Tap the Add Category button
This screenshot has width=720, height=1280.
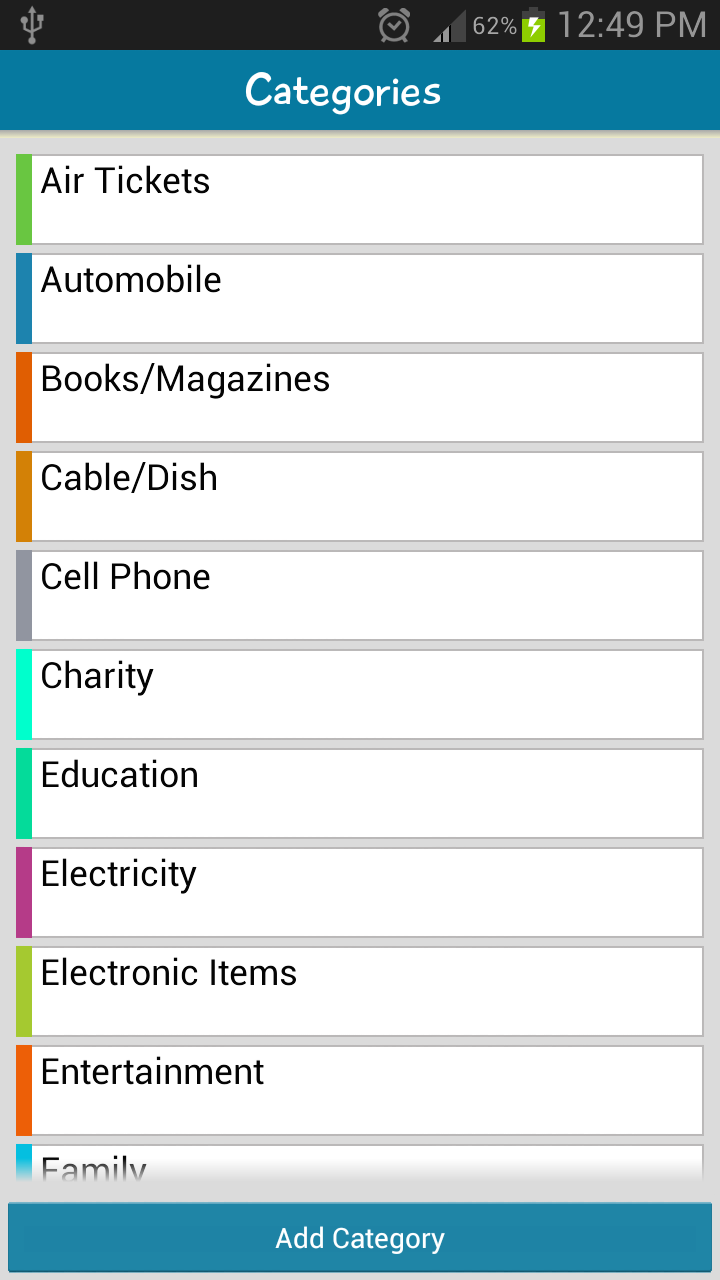(x=360, y=1238)
